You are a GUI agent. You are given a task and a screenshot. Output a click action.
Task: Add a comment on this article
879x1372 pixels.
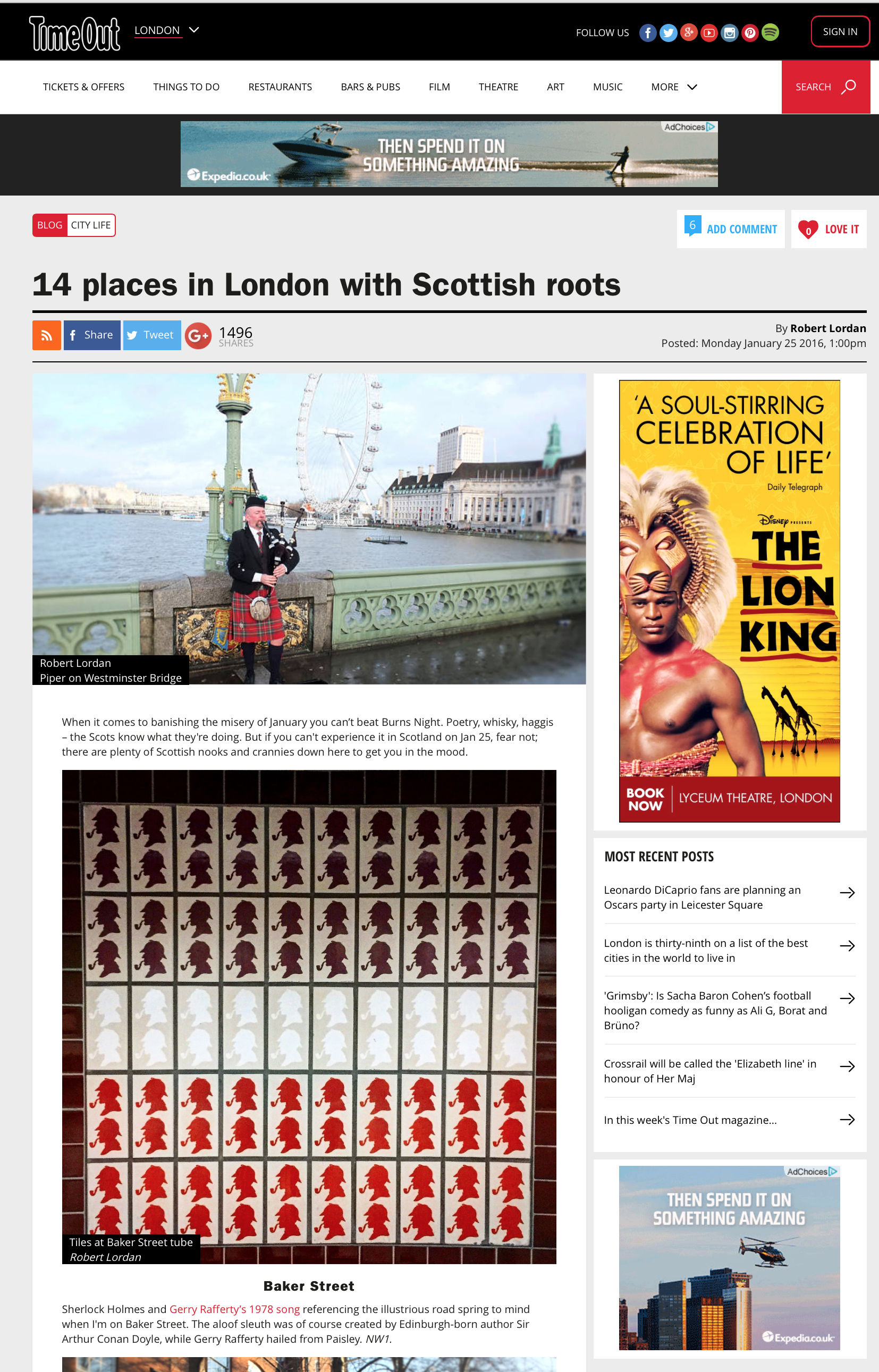click(x=731, y=229)
